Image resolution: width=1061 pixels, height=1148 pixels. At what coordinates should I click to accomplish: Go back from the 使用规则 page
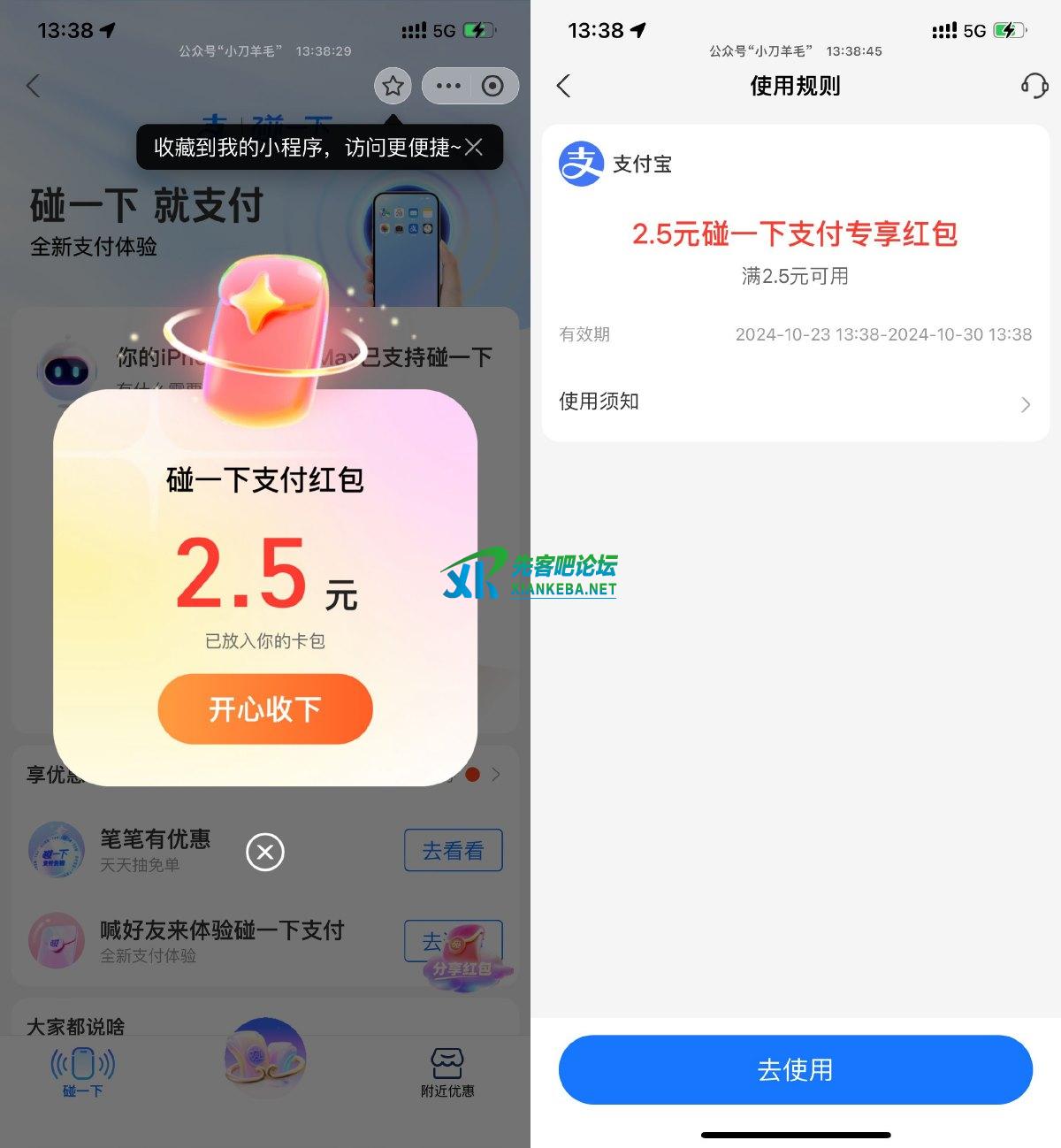pos(564,86)
